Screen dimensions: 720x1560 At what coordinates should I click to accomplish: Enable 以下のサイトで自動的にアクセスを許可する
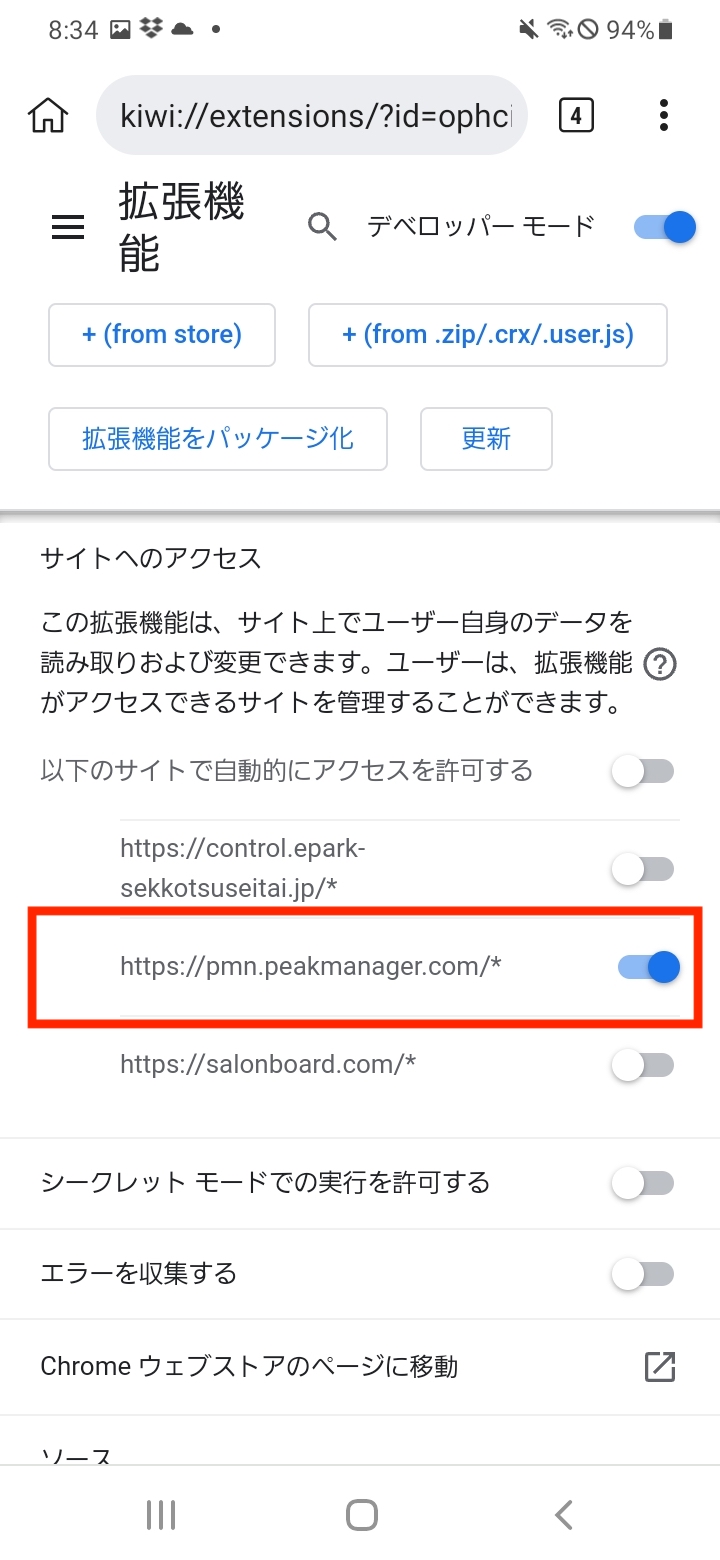click(643, 771)
